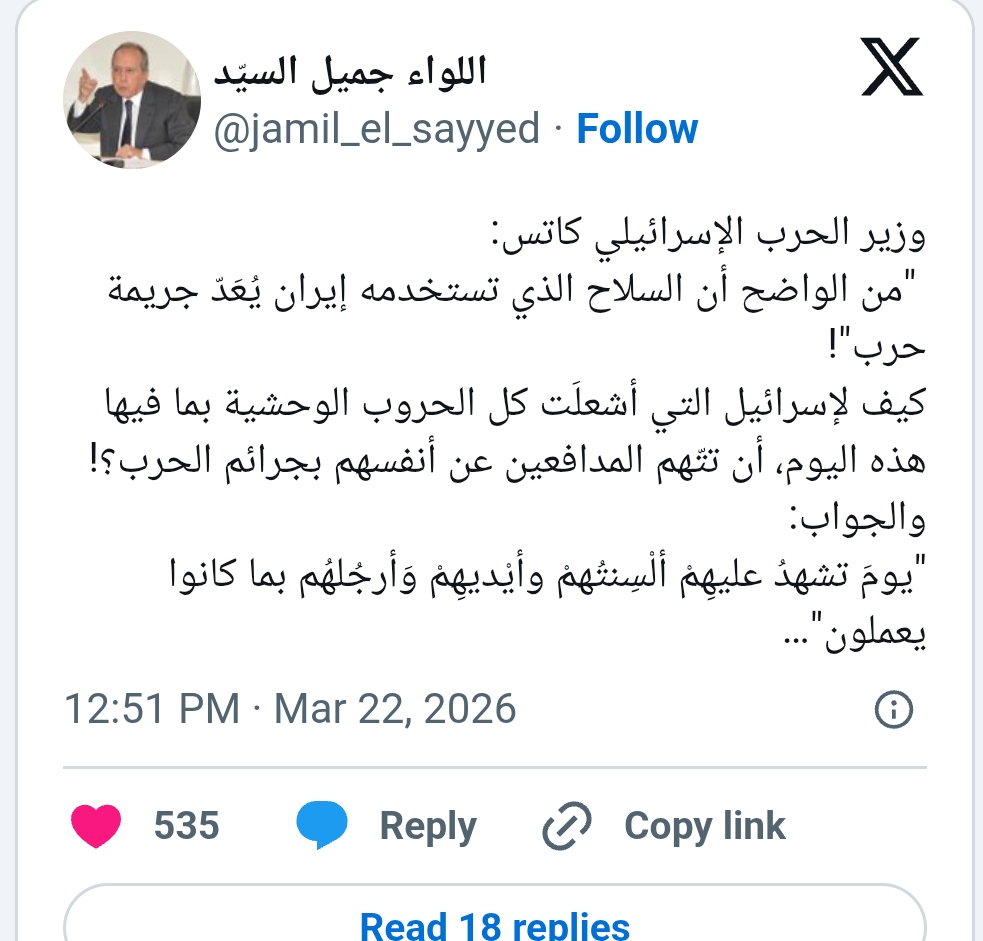The height and width of the screenshot is (941, 983).
Task: Copy link to this tweet
Action: coord(664,826)
